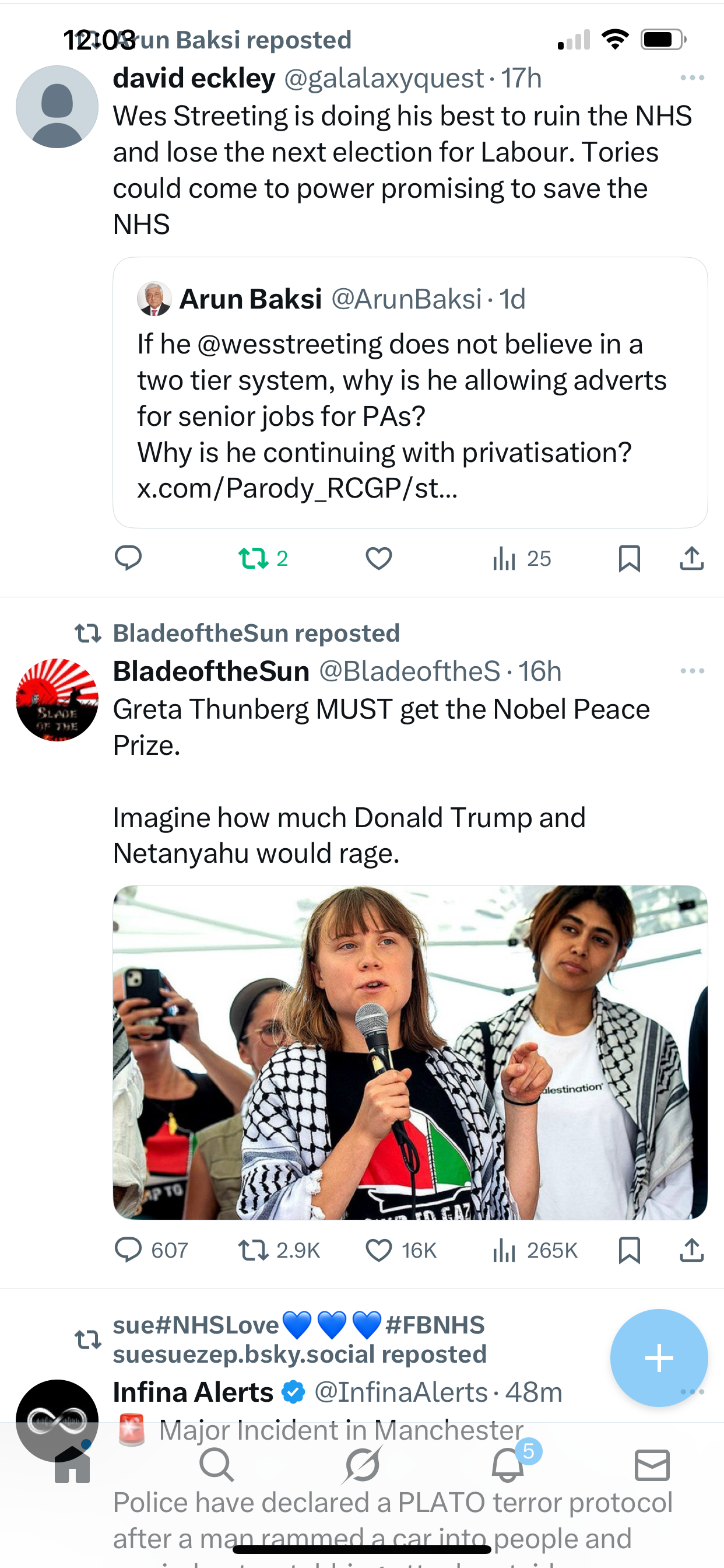Compose a new post with plus button
The height and width of the screenshot is (1568, 724).
[659, 1357]
